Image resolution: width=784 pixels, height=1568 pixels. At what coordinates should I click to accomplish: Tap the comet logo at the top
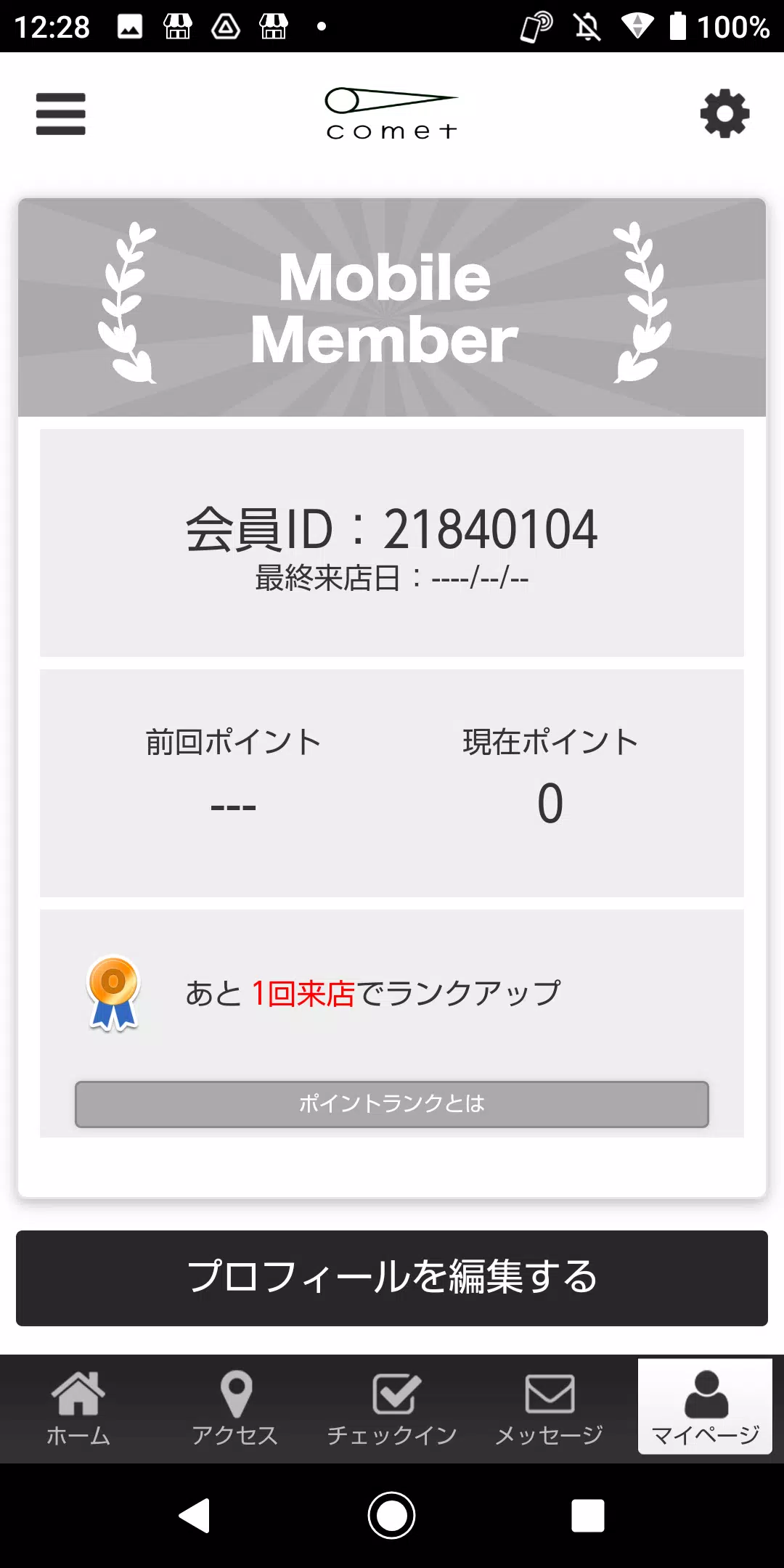[391, 113]
